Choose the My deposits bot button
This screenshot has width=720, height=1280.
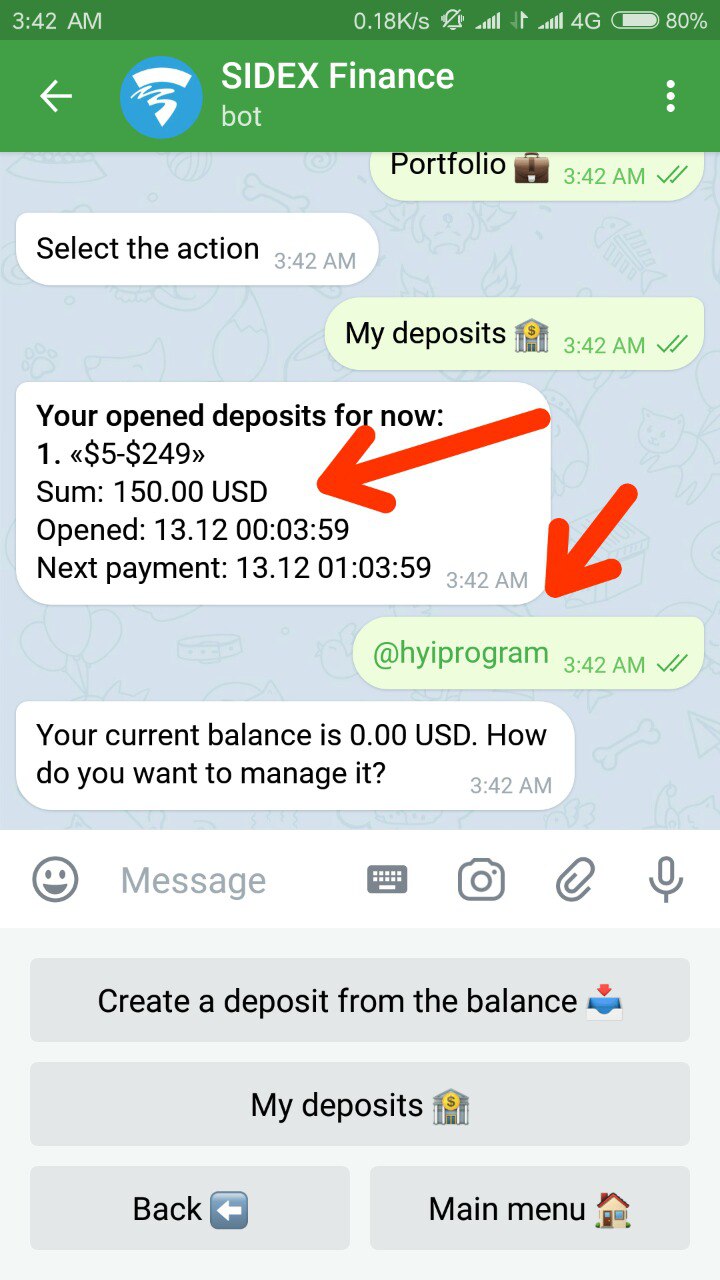360,1105
